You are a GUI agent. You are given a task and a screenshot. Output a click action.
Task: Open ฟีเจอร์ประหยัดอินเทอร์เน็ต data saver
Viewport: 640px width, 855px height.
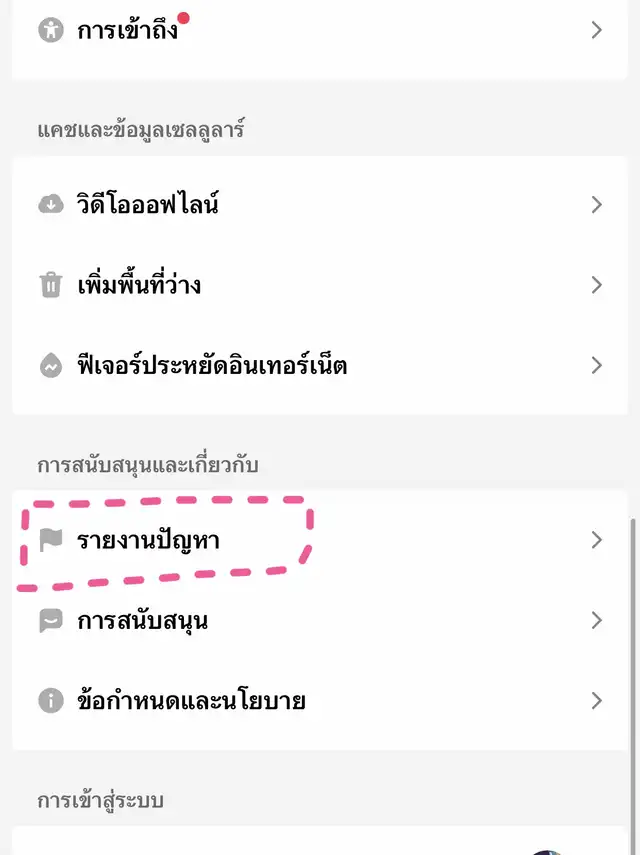320,365
